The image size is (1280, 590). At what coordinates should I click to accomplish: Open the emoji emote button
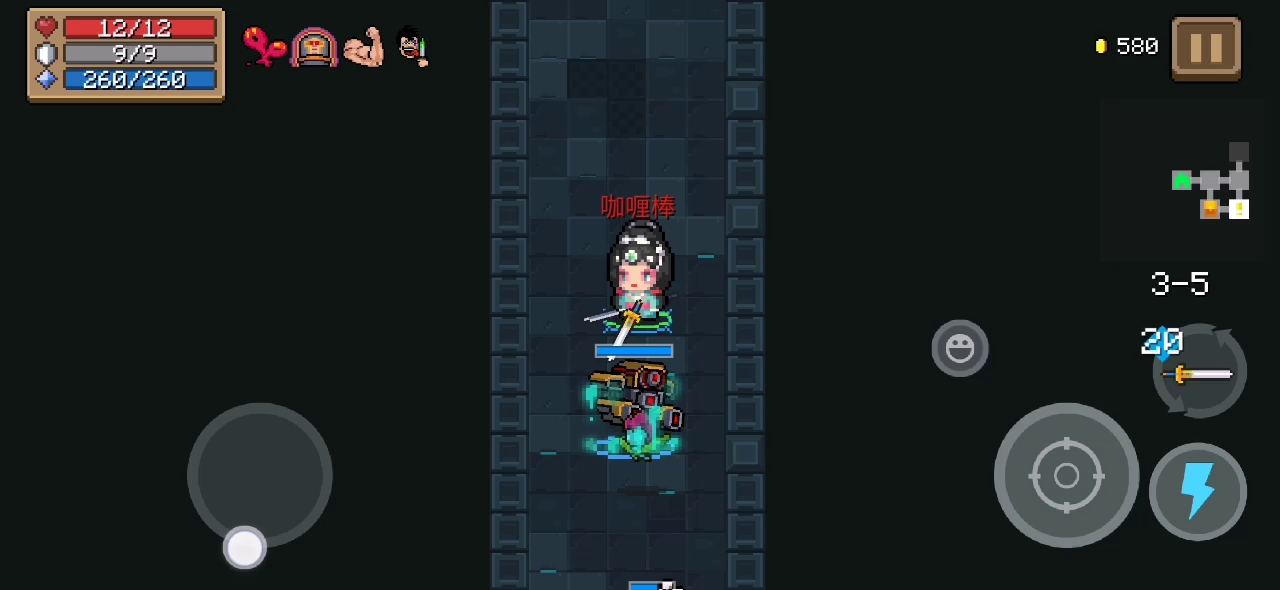click(960, 348)
